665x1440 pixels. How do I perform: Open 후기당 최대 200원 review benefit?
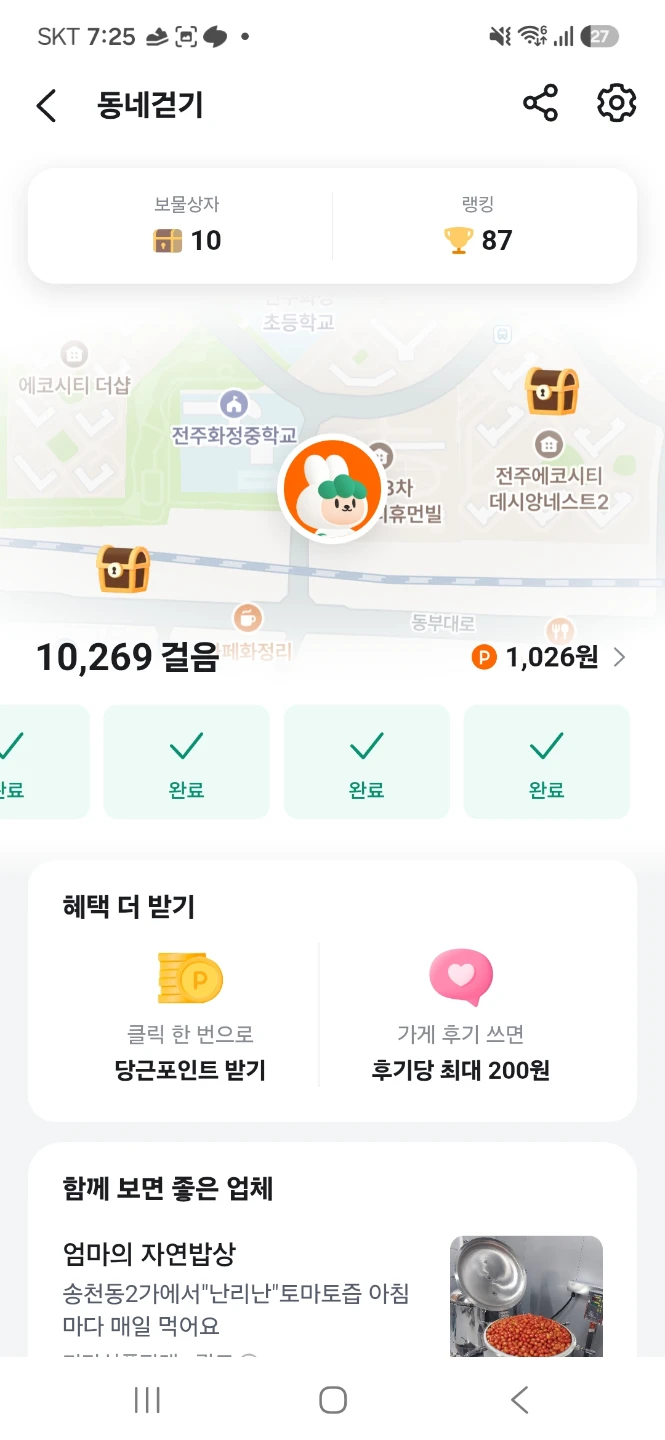click(x=460, y=1017)
